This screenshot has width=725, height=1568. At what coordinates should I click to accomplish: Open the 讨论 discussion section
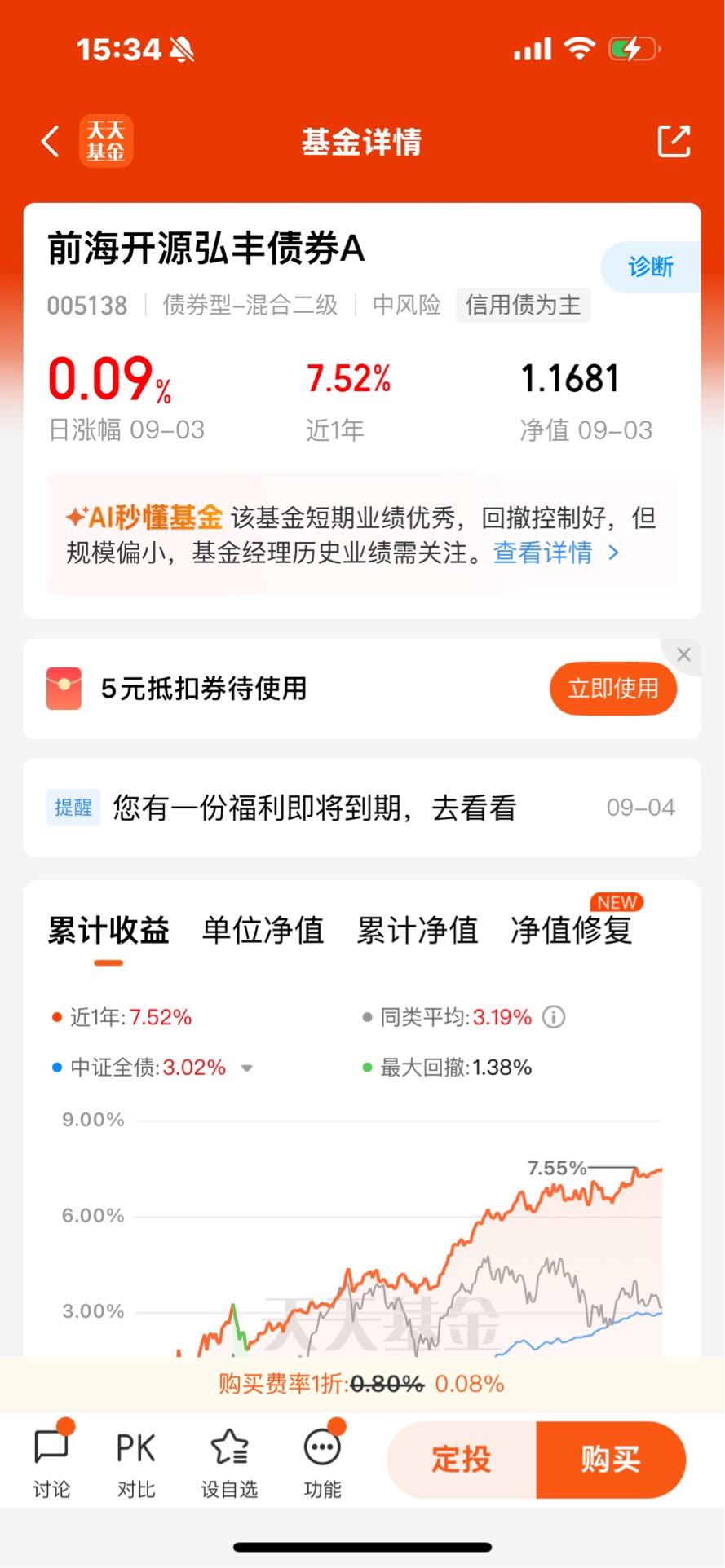[x=51, y=1461]
